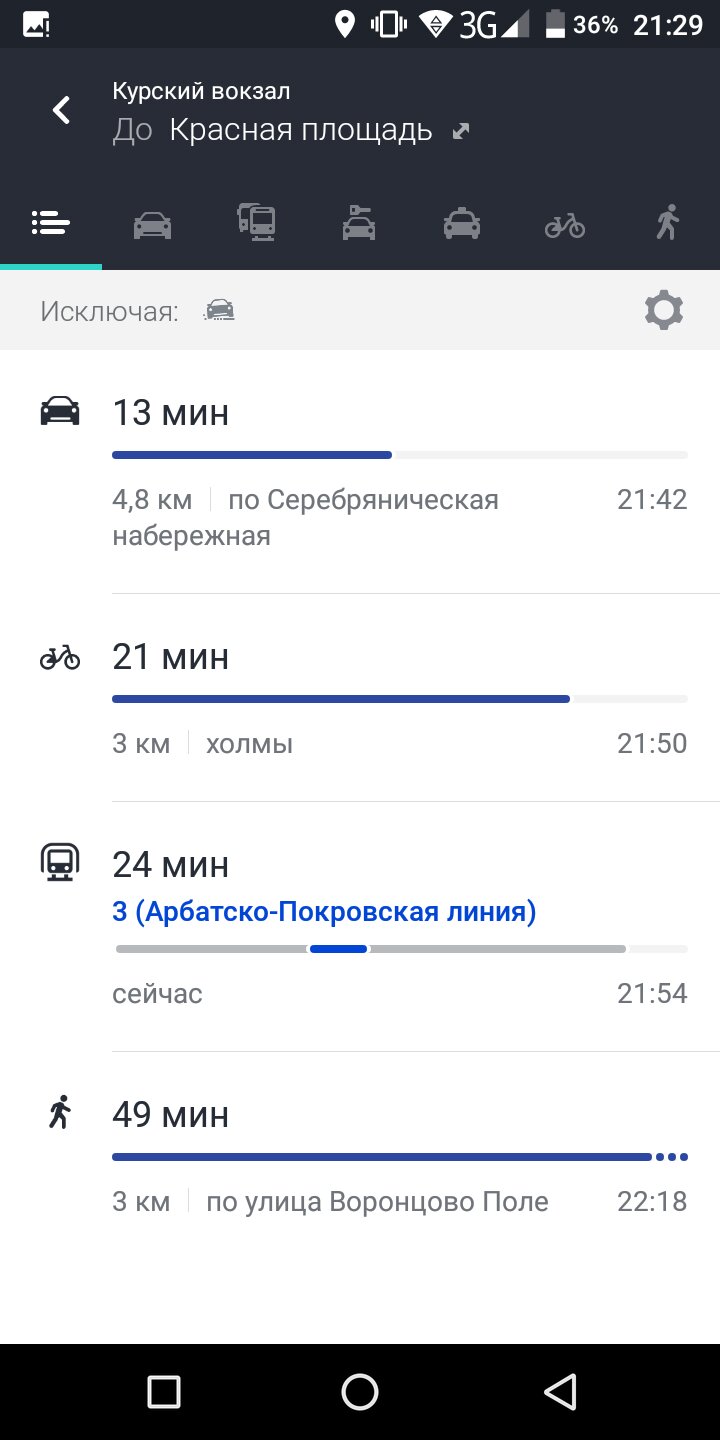Tap the system home button
The height and width of the screenshot is (1440, 720).
360,1392
